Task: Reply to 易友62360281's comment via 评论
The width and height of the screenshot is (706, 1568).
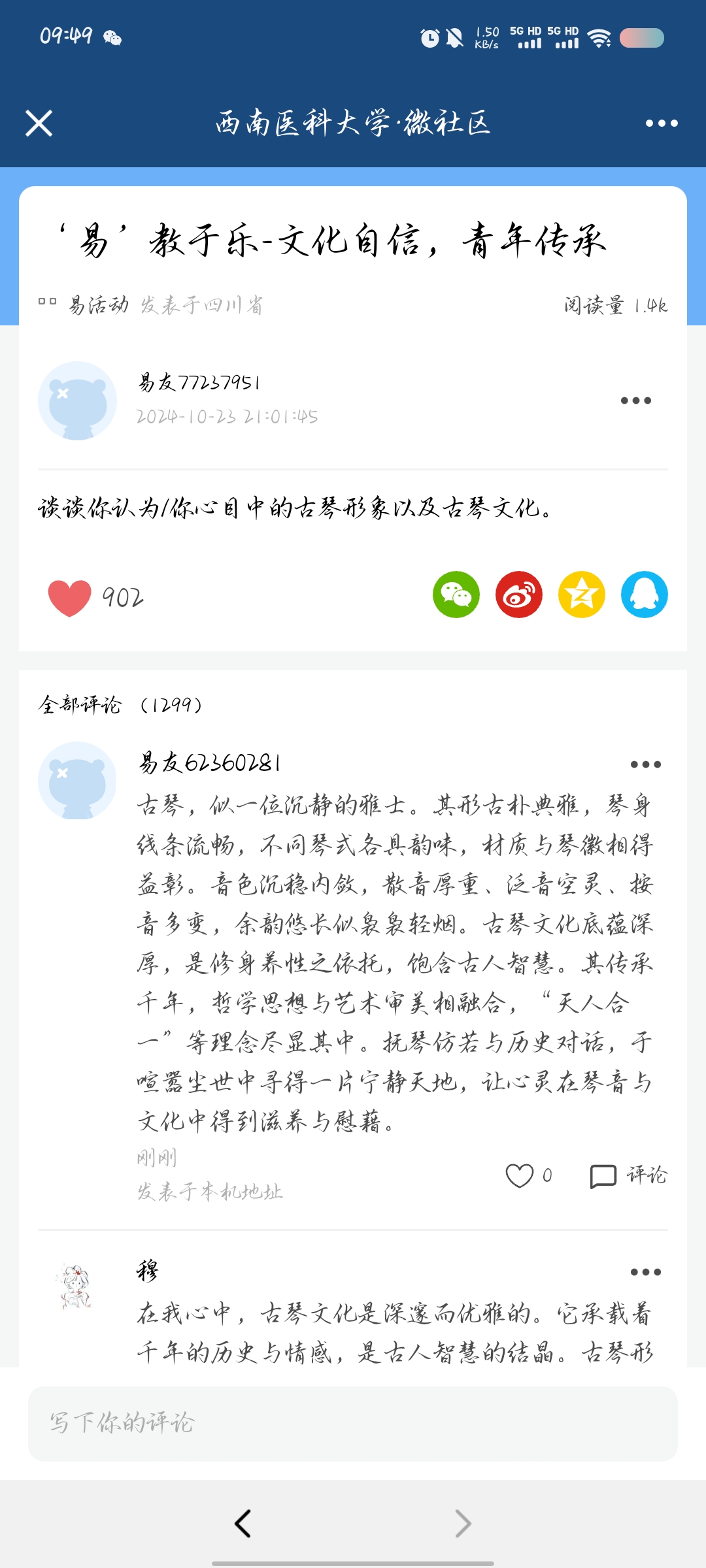Action: (628, 1175)
